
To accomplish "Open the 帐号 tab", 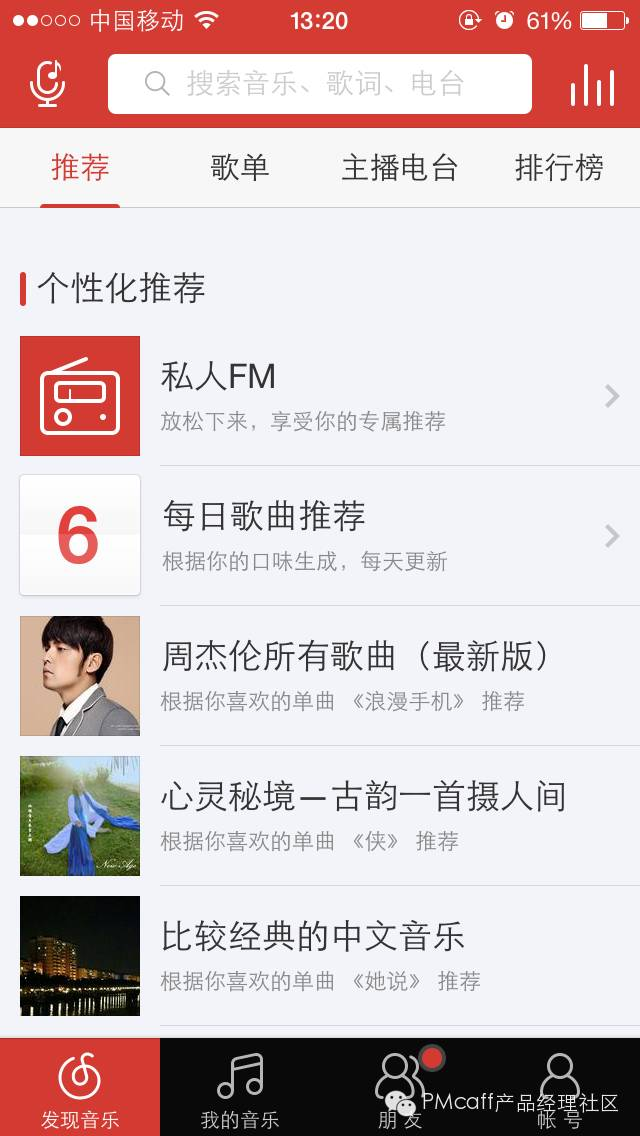I will tap(560, 1088).
